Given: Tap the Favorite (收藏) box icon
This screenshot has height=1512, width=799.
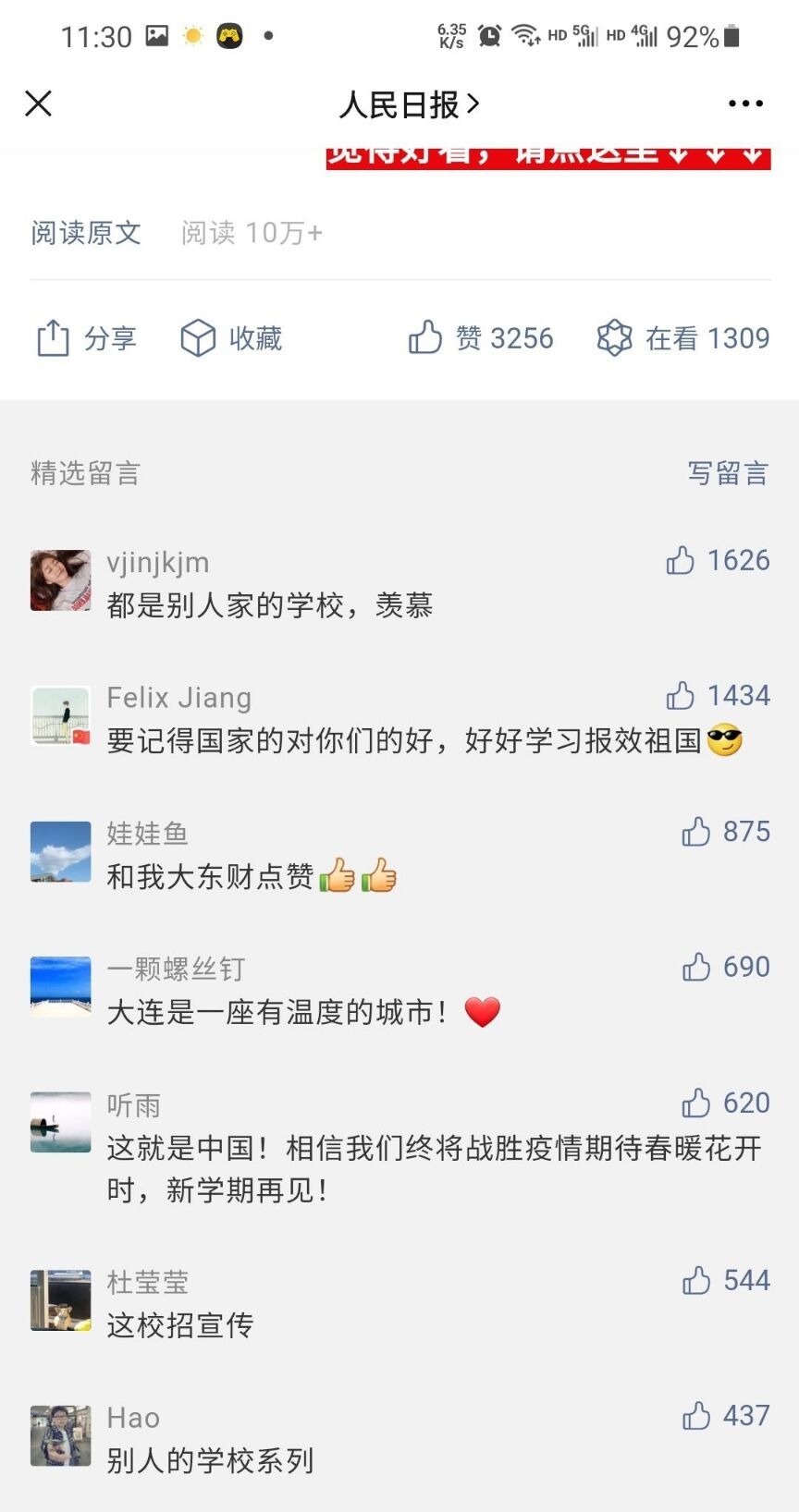Looking at the screenshot, I should coord(199,338).
